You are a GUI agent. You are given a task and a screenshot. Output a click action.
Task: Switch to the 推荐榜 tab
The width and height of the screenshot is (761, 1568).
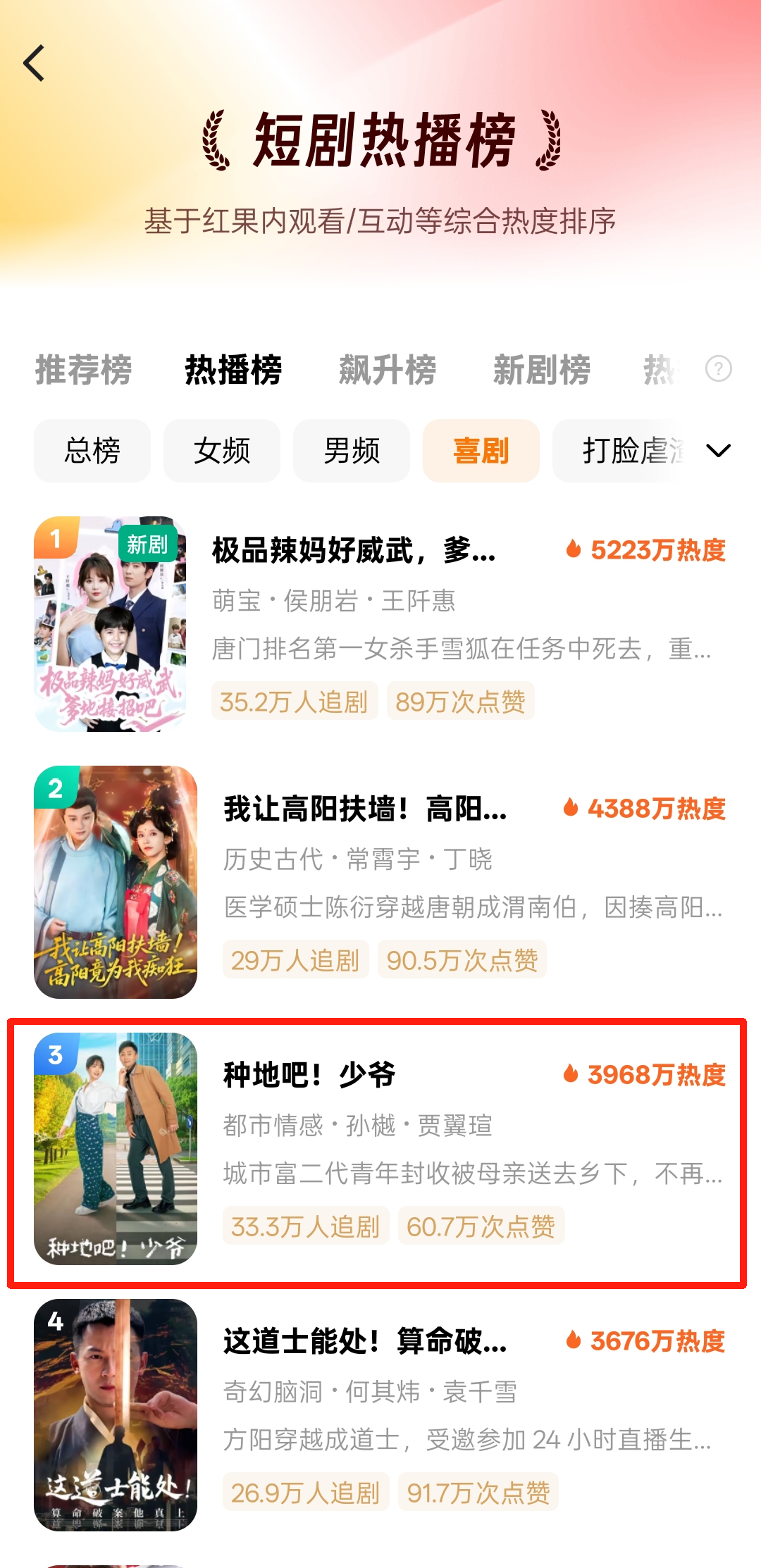tap(83, 370)
